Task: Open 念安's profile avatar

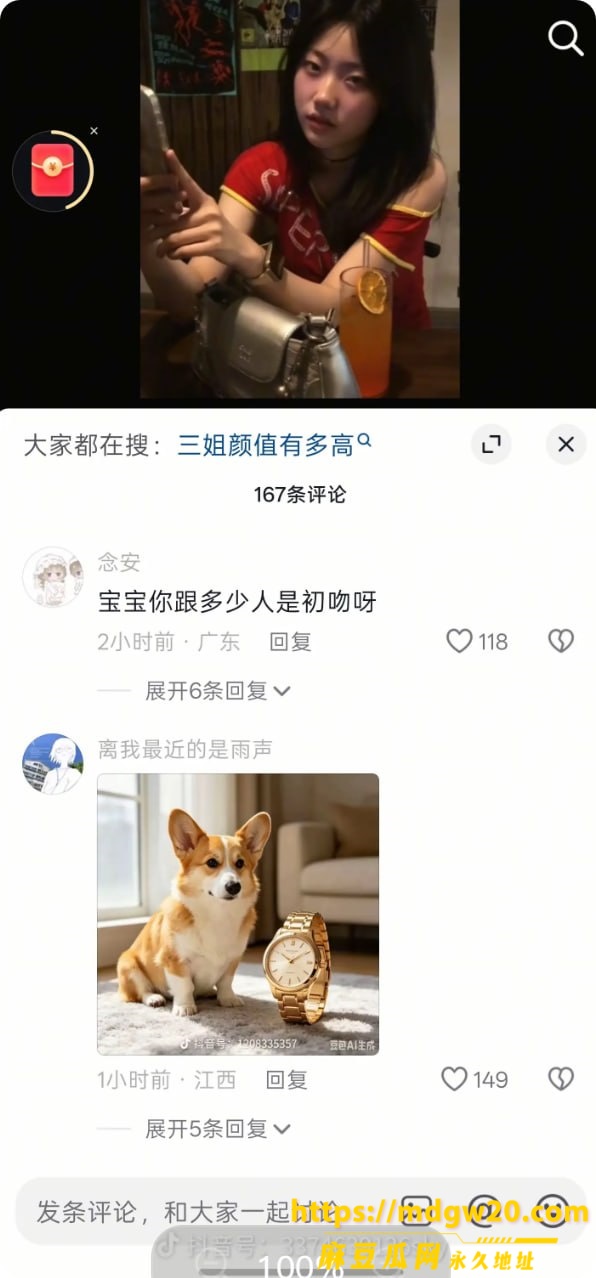Action: (x=53, y=577)
